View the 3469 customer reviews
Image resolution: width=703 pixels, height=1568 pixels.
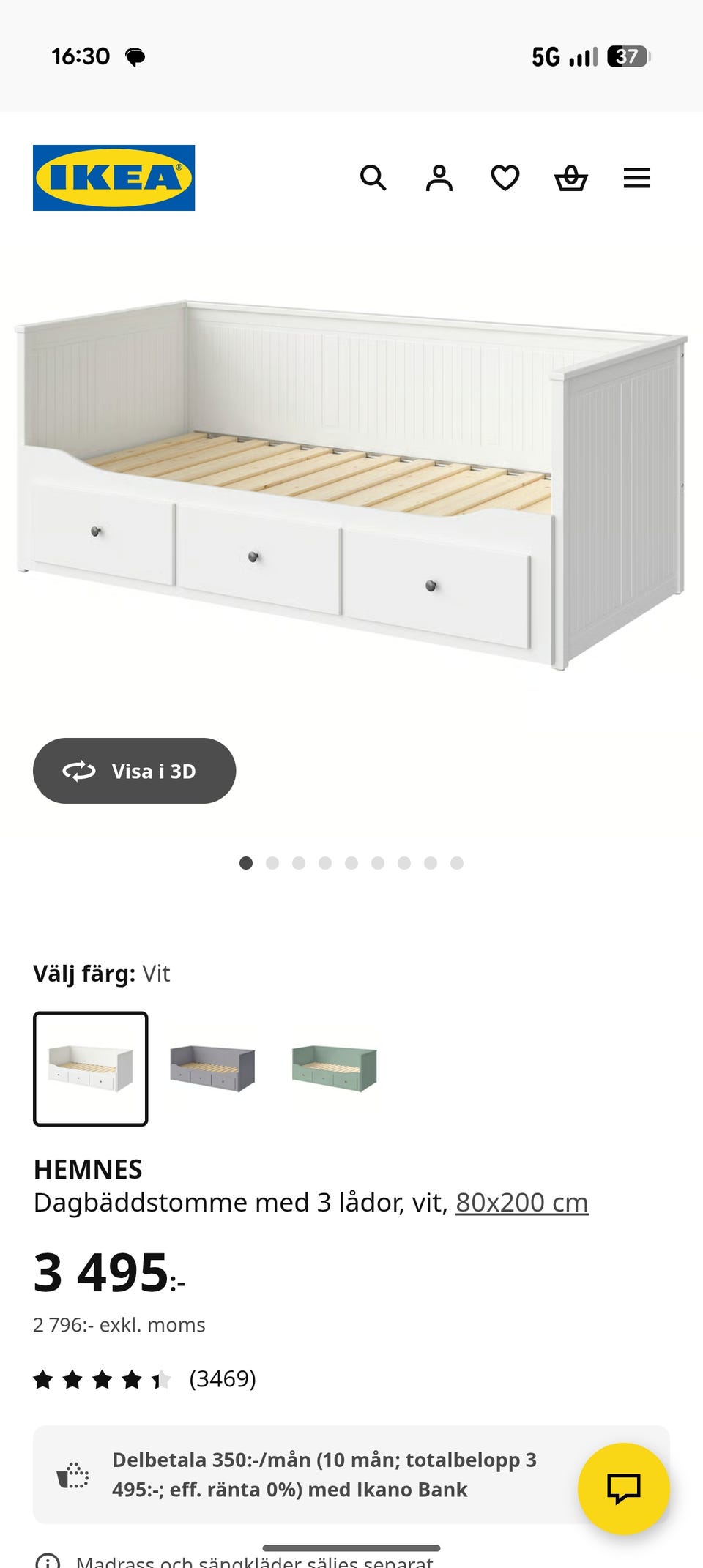(x=222, y=1379)
